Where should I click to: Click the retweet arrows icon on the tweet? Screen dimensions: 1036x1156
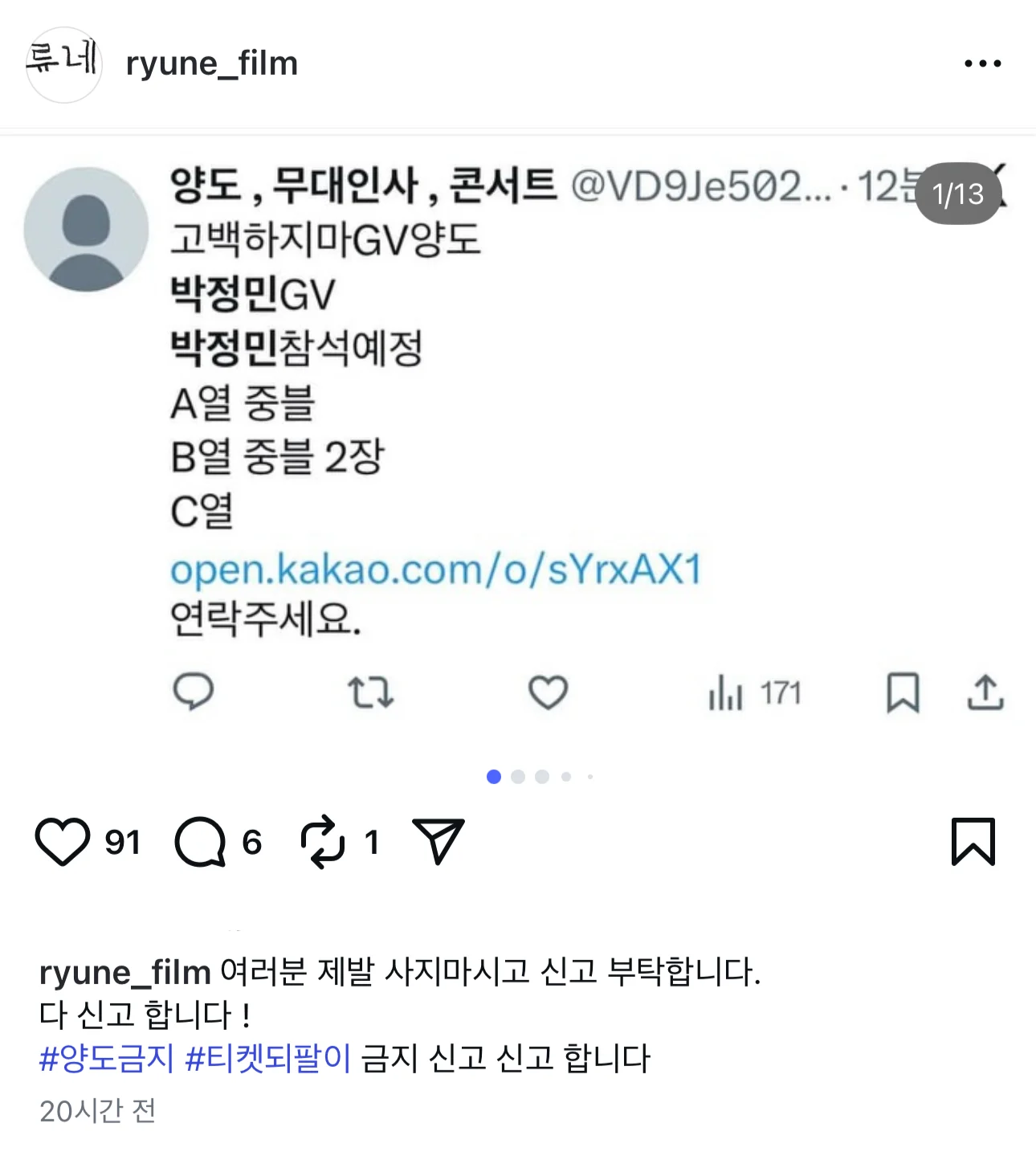coord(369,692)
